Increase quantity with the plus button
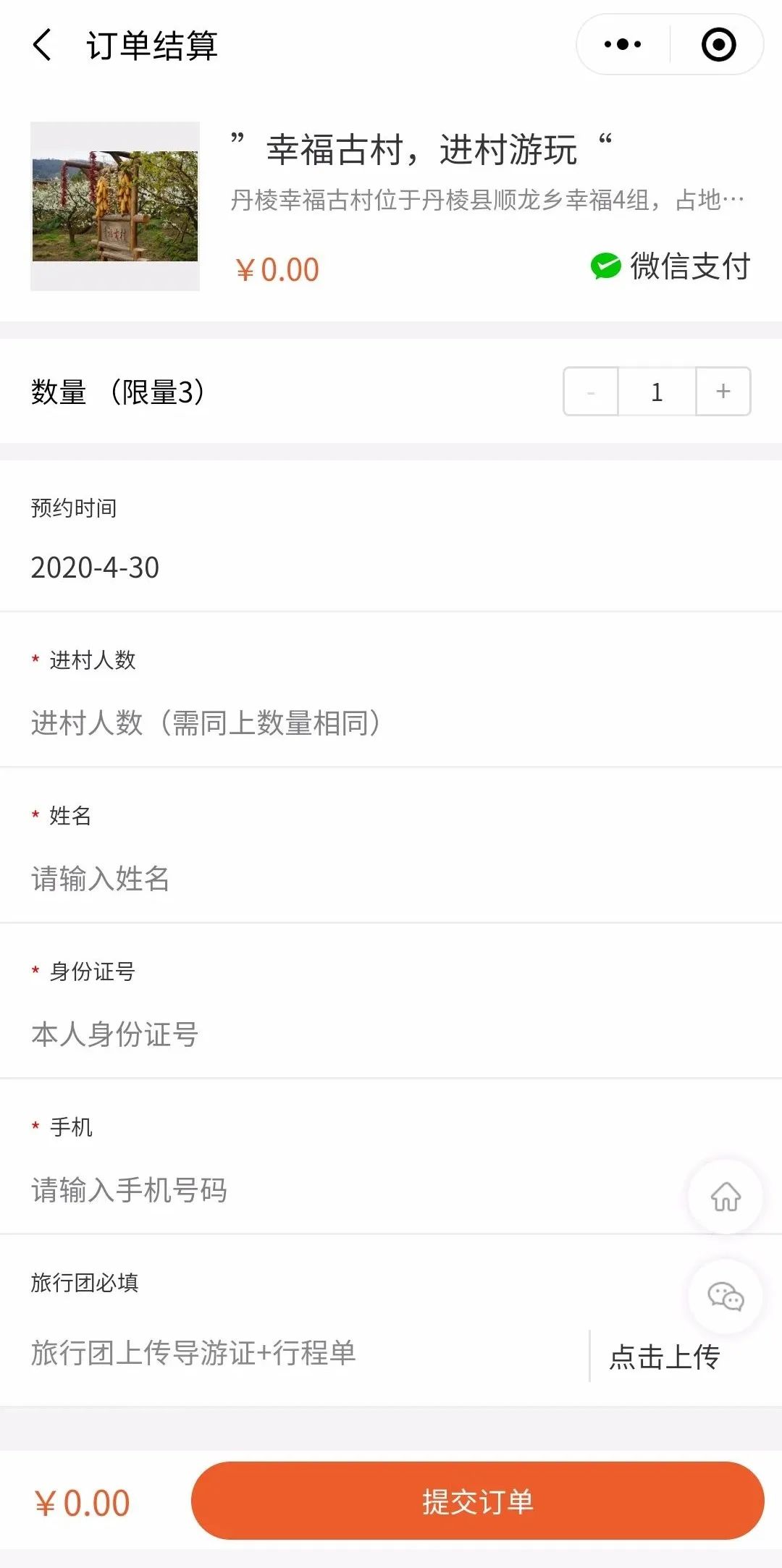This screenshot has height=1568, width=782. [x=723, y=392]
